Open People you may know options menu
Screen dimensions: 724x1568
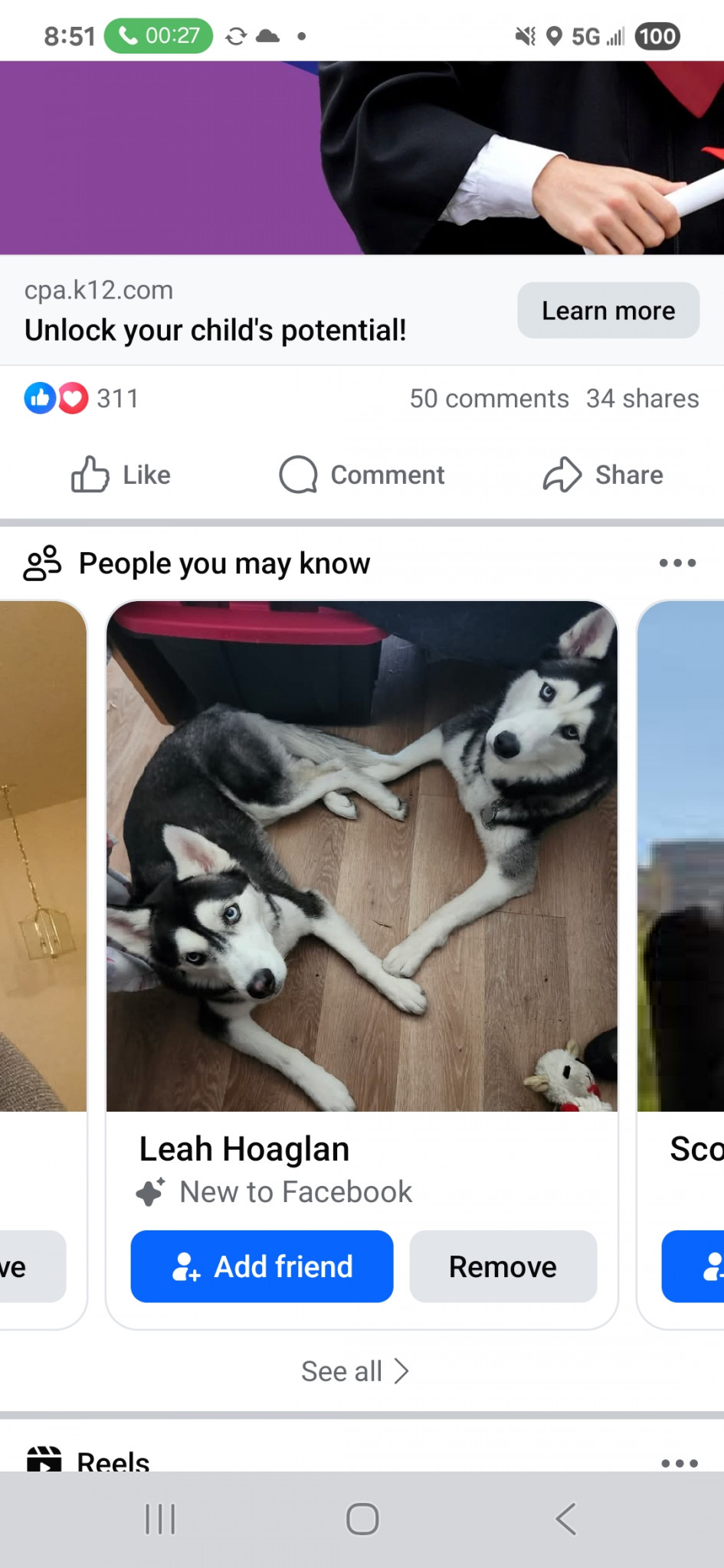pyautogui.click(x=678, y=563)
